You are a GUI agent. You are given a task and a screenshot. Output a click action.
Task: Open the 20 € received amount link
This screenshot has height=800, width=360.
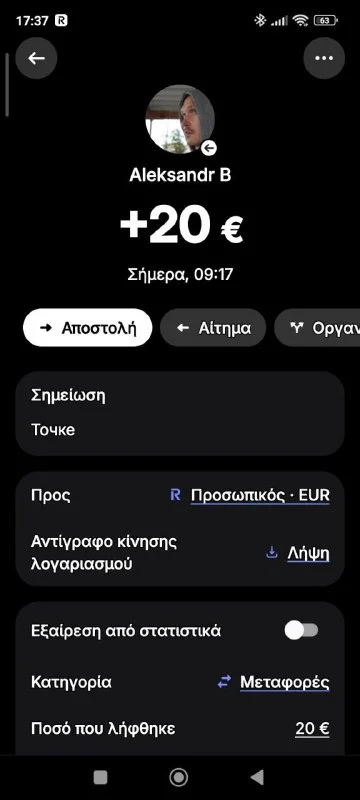[312, 729]
